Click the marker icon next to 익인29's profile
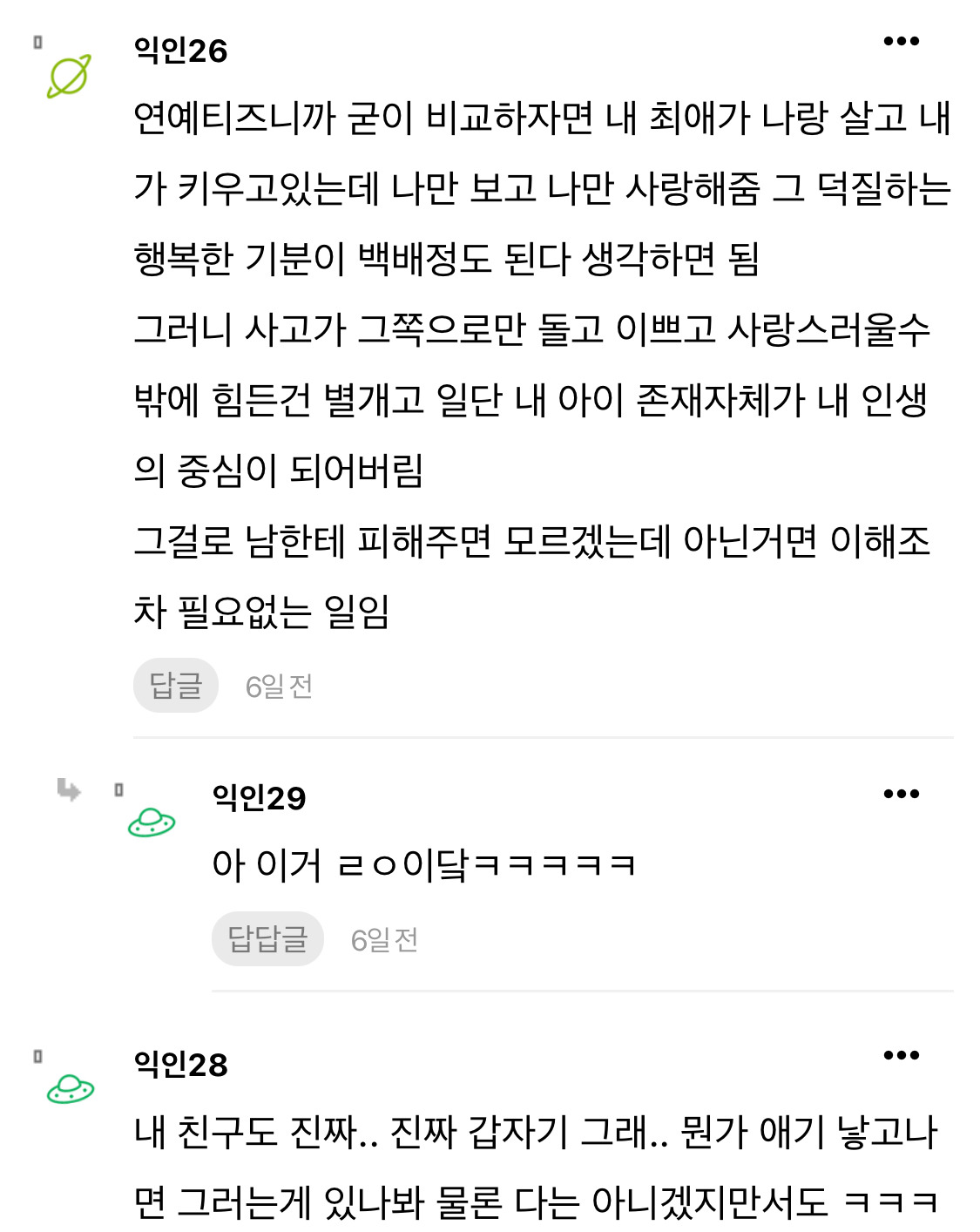Screen dimensions: 980x1232 tap(119, 789)
